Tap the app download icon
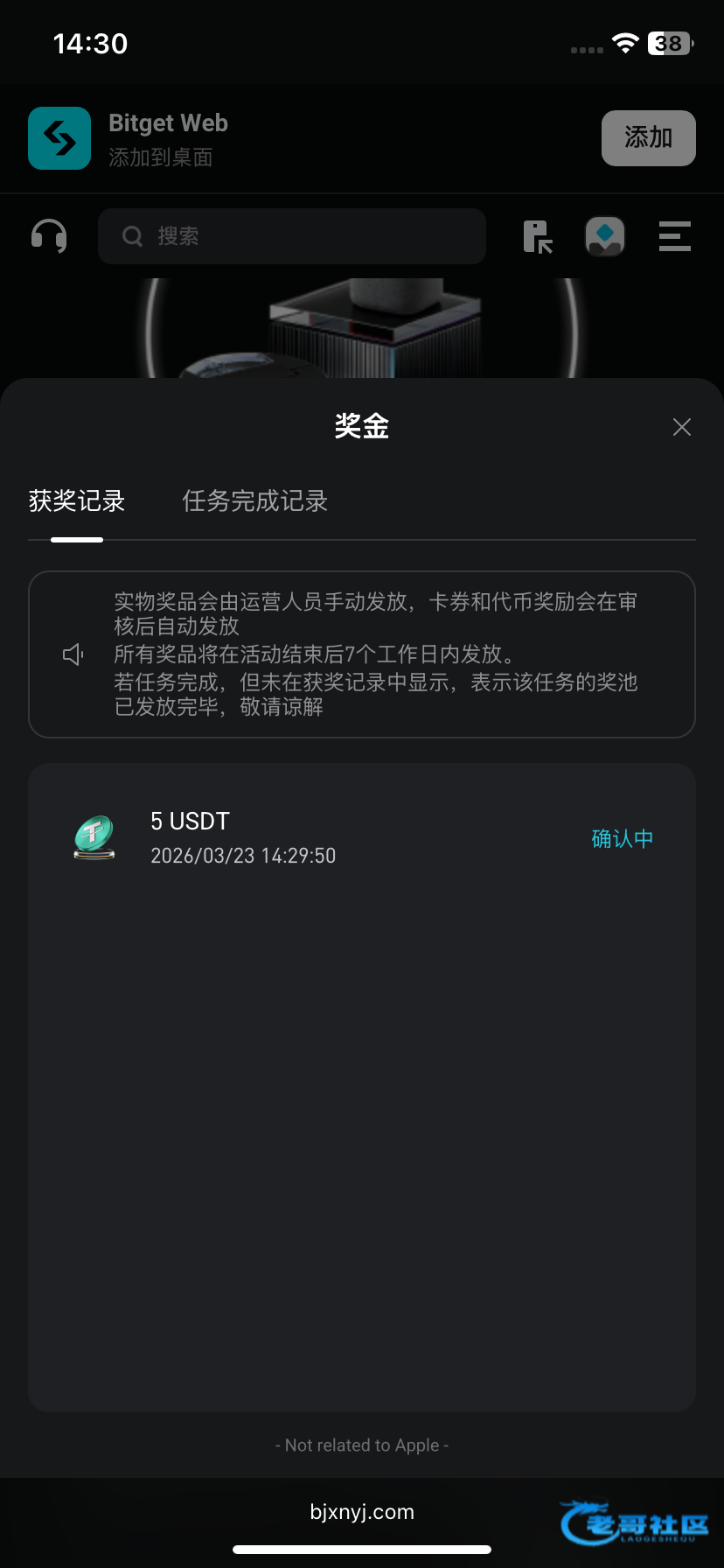This screenshot has width=724, height=1568. pos(538,236)
